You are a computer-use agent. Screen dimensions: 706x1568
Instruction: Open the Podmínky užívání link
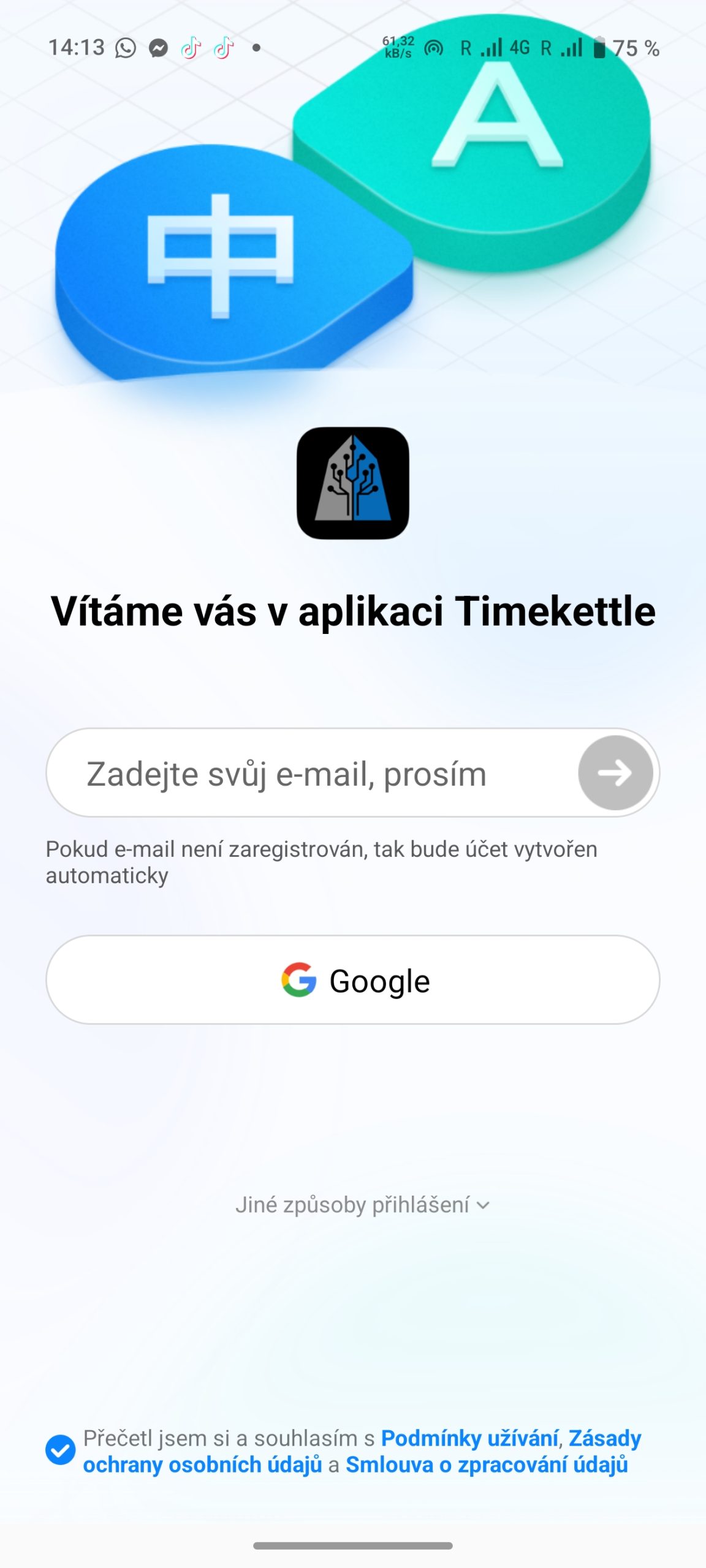[x=469, y=1438]
